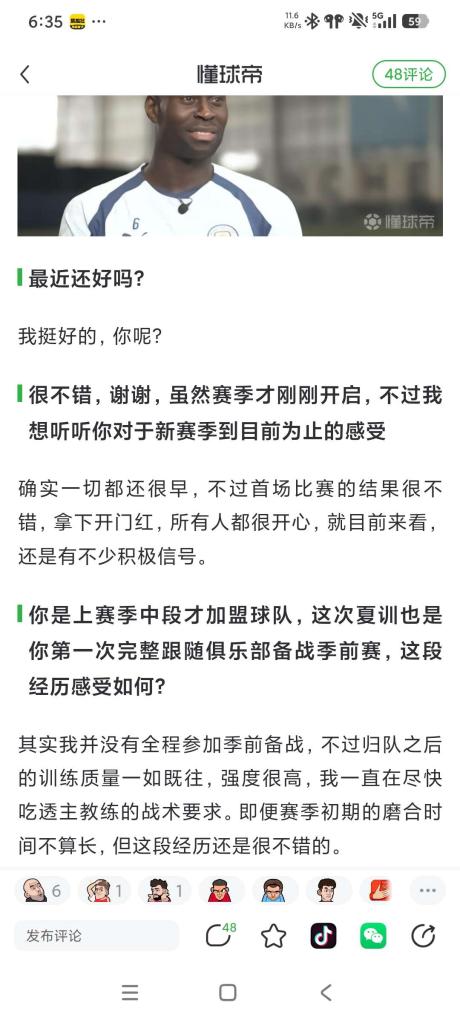
Task: Open recent apps from the navigation bar
Action: point(130,993)
